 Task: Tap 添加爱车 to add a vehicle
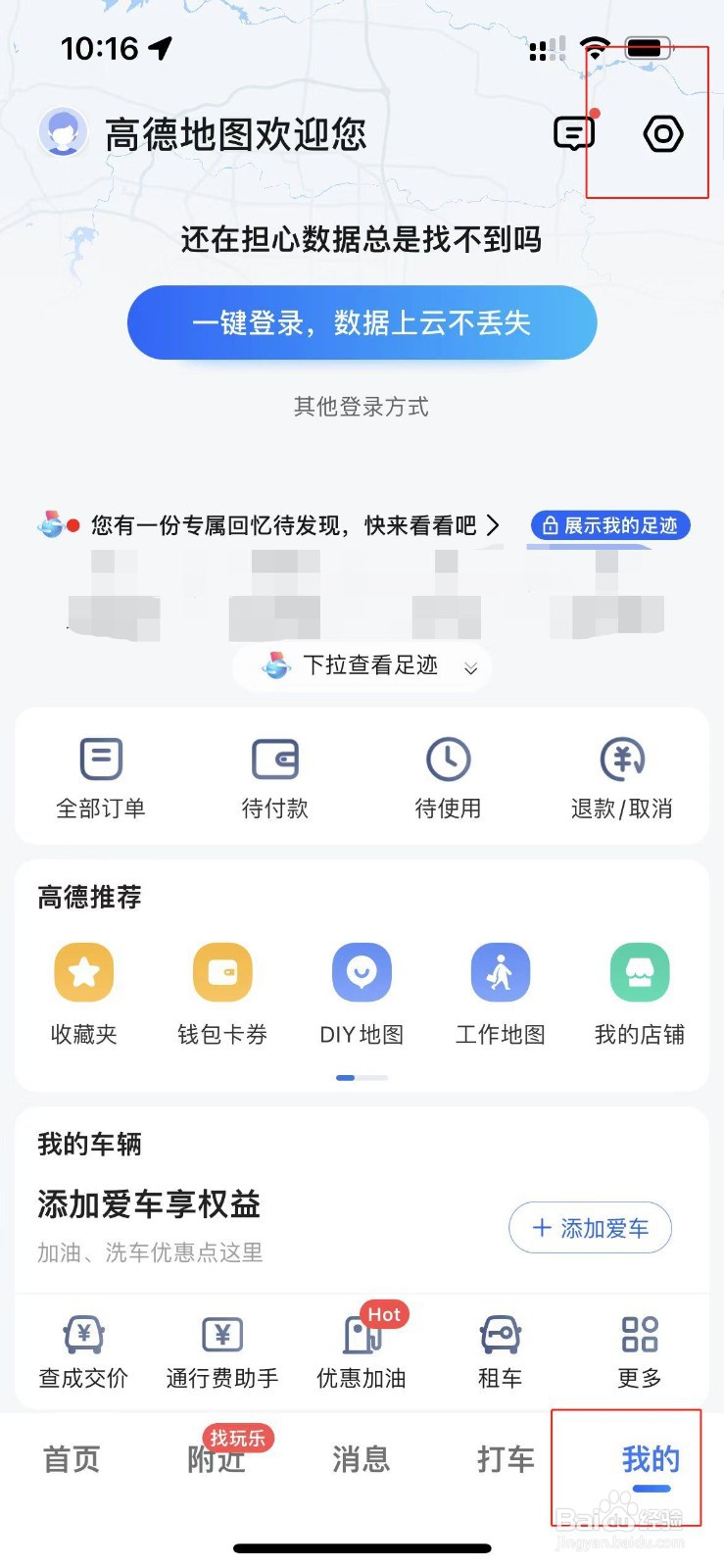tap(589, 1228)
